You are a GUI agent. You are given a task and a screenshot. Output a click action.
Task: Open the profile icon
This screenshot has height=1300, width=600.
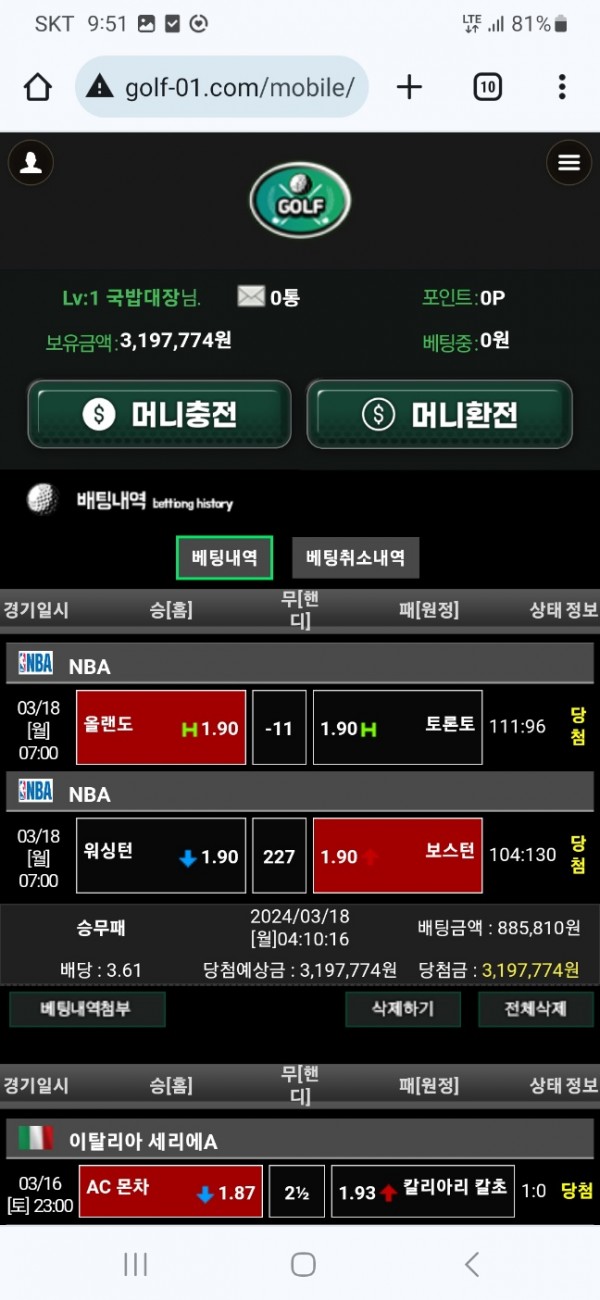click(x=31, y=163)
